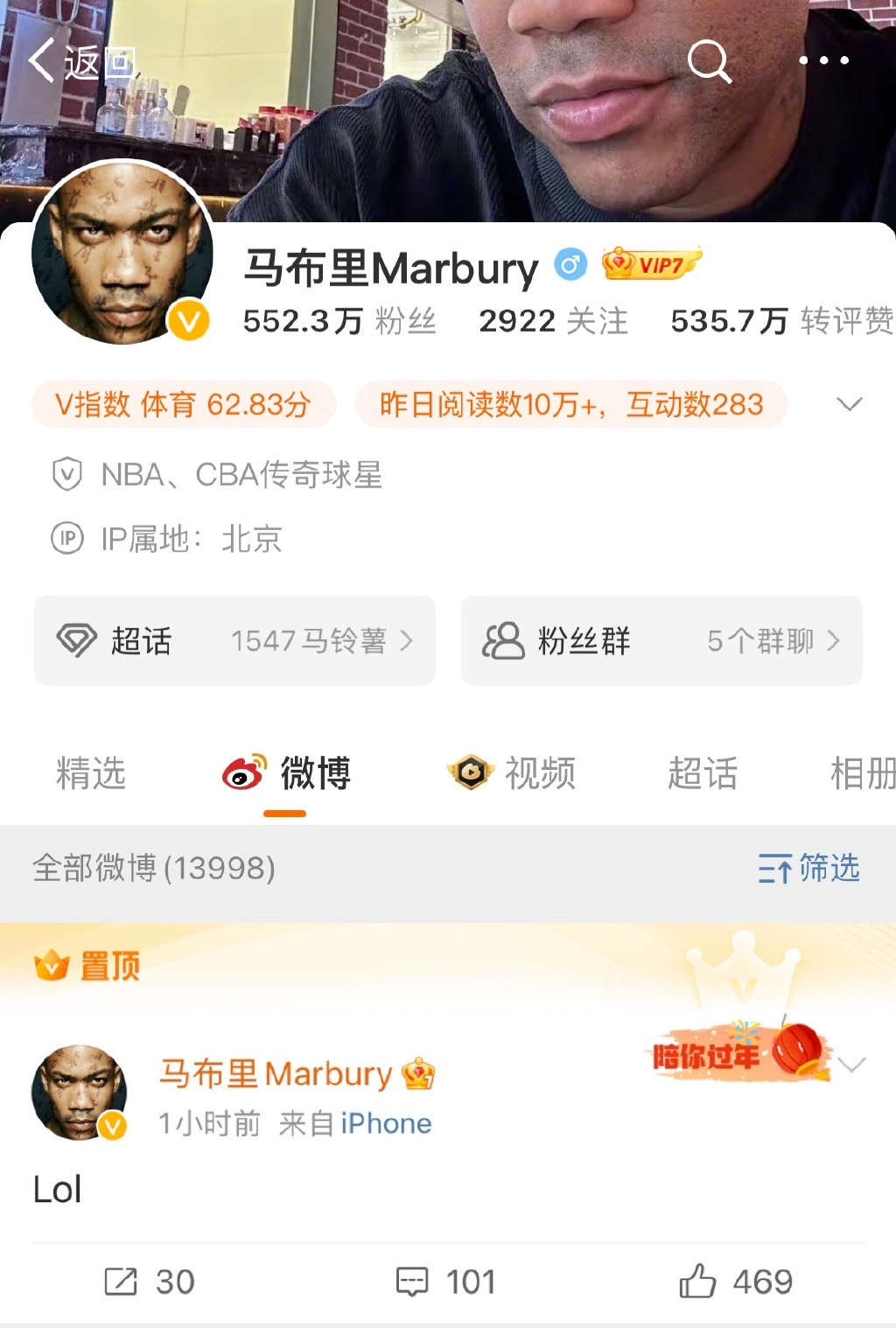This screenshot has width=896, height=1328.
Task: View the large profile avatar
Action: pyautogui.click(x=122, y=252)
